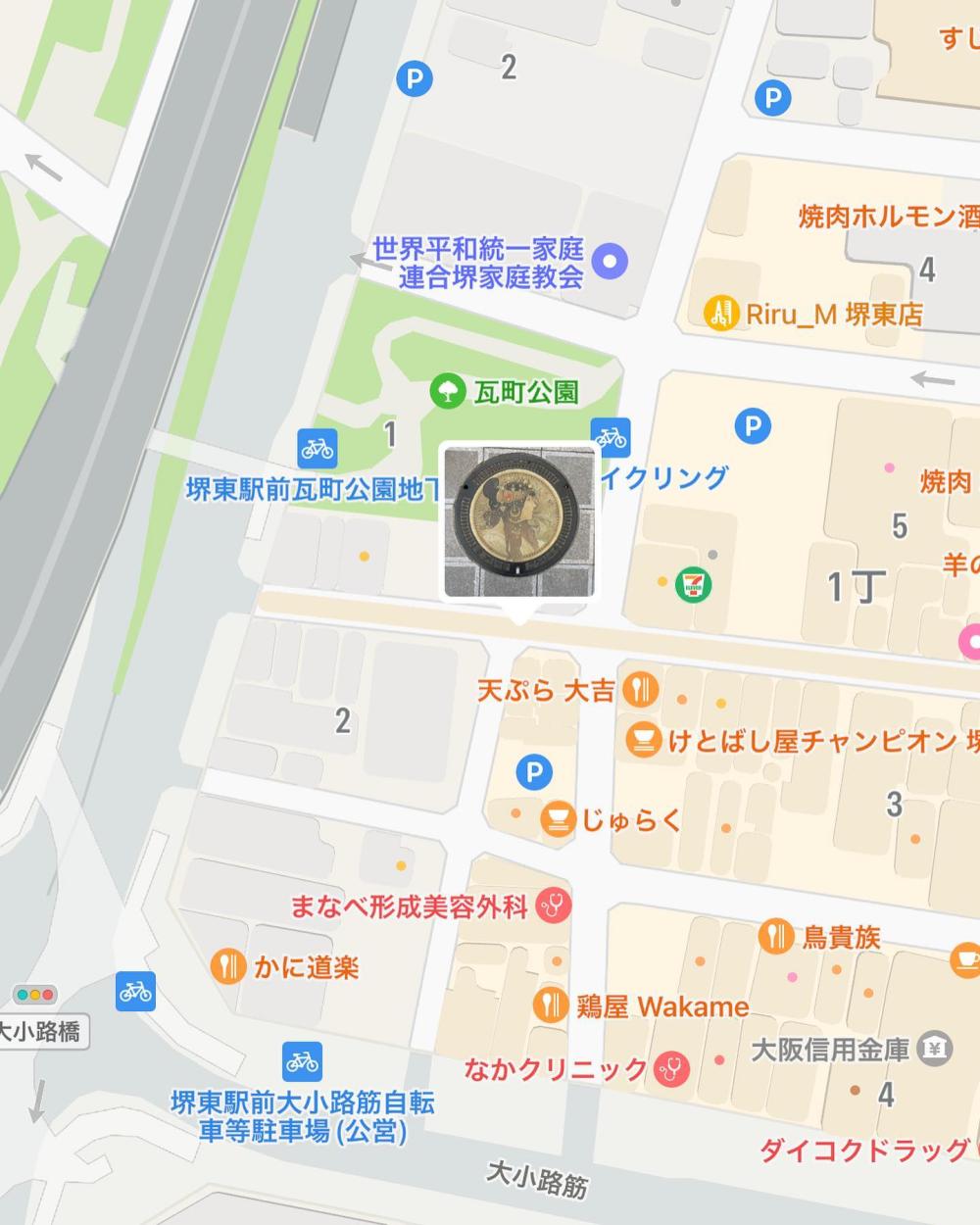Open the 世界平和統一家庭連合堺家庭教会 marker
The height and width of the screenshot is (1225, 980).
(x=613, y=261)
